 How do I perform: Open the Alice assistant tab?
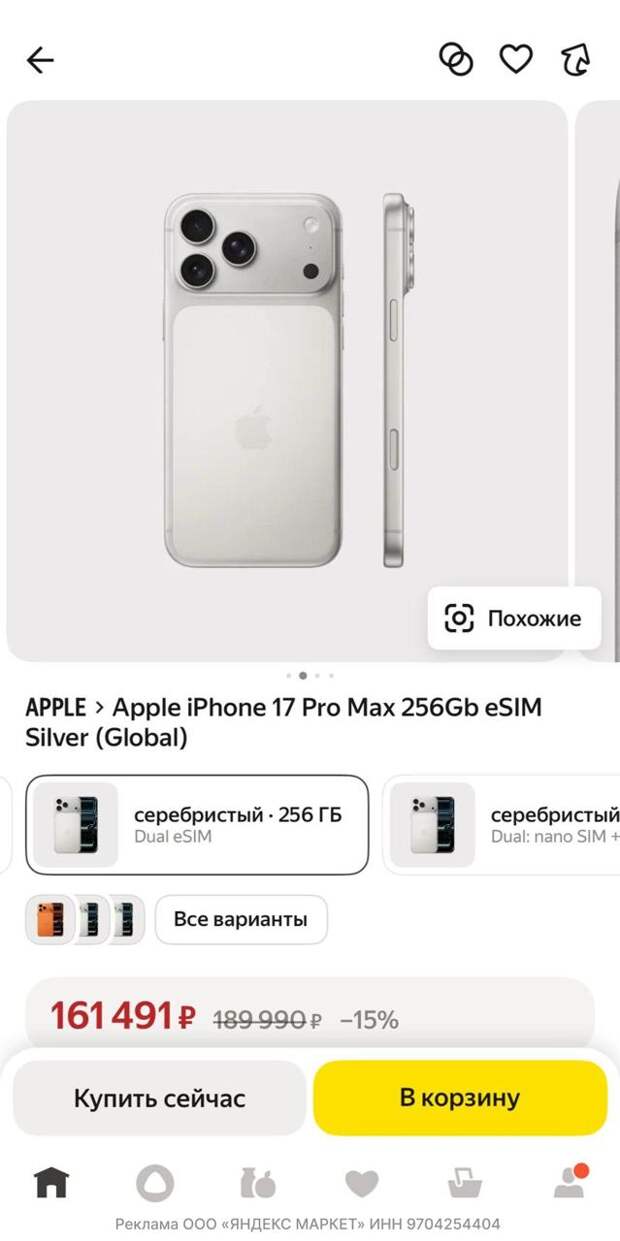pyautogui.click(x=155, y=1183)
